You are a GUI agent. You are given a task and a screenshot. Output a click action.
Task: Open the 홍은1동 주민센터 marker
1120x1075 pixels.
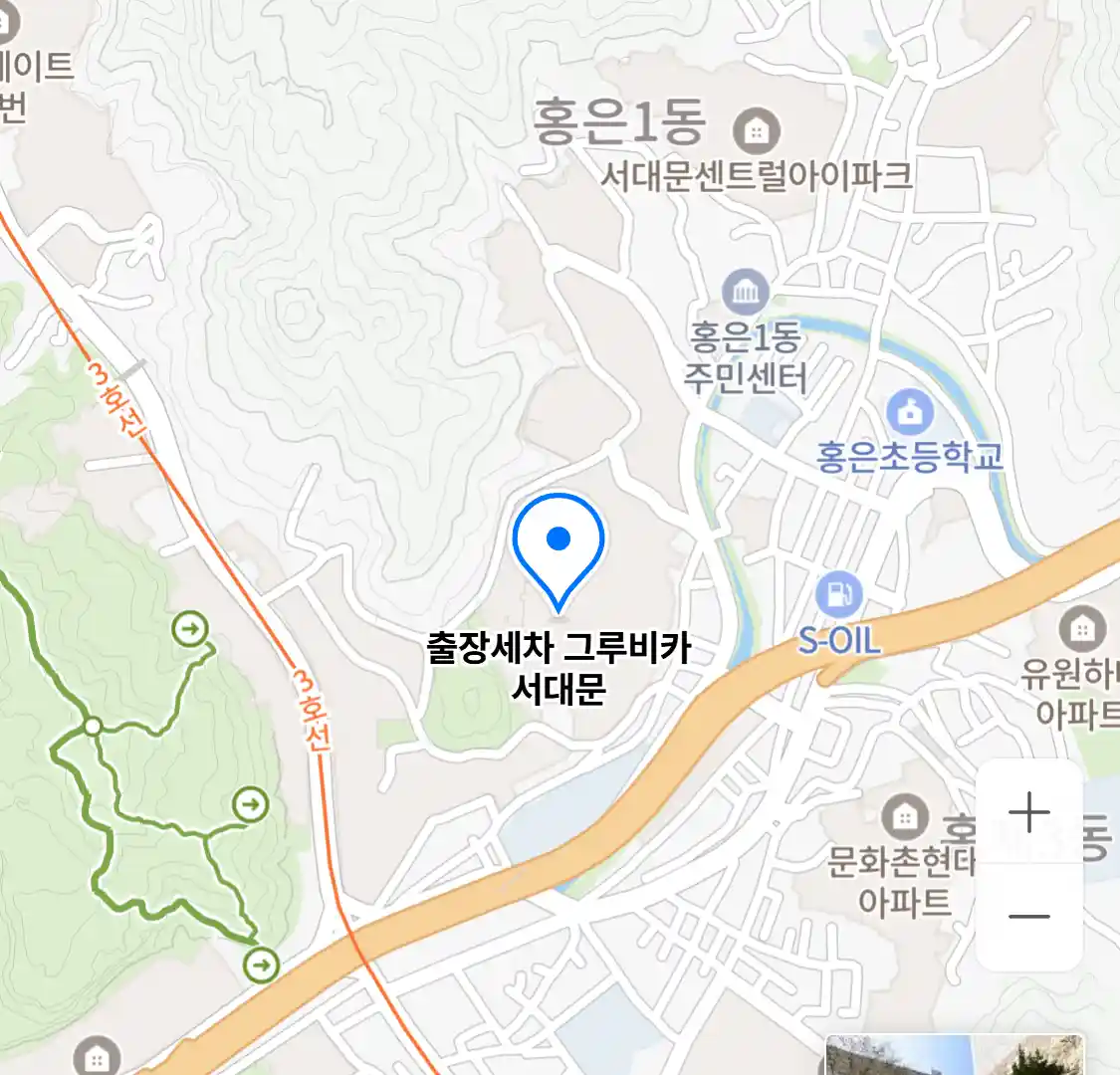pos(746,292)
